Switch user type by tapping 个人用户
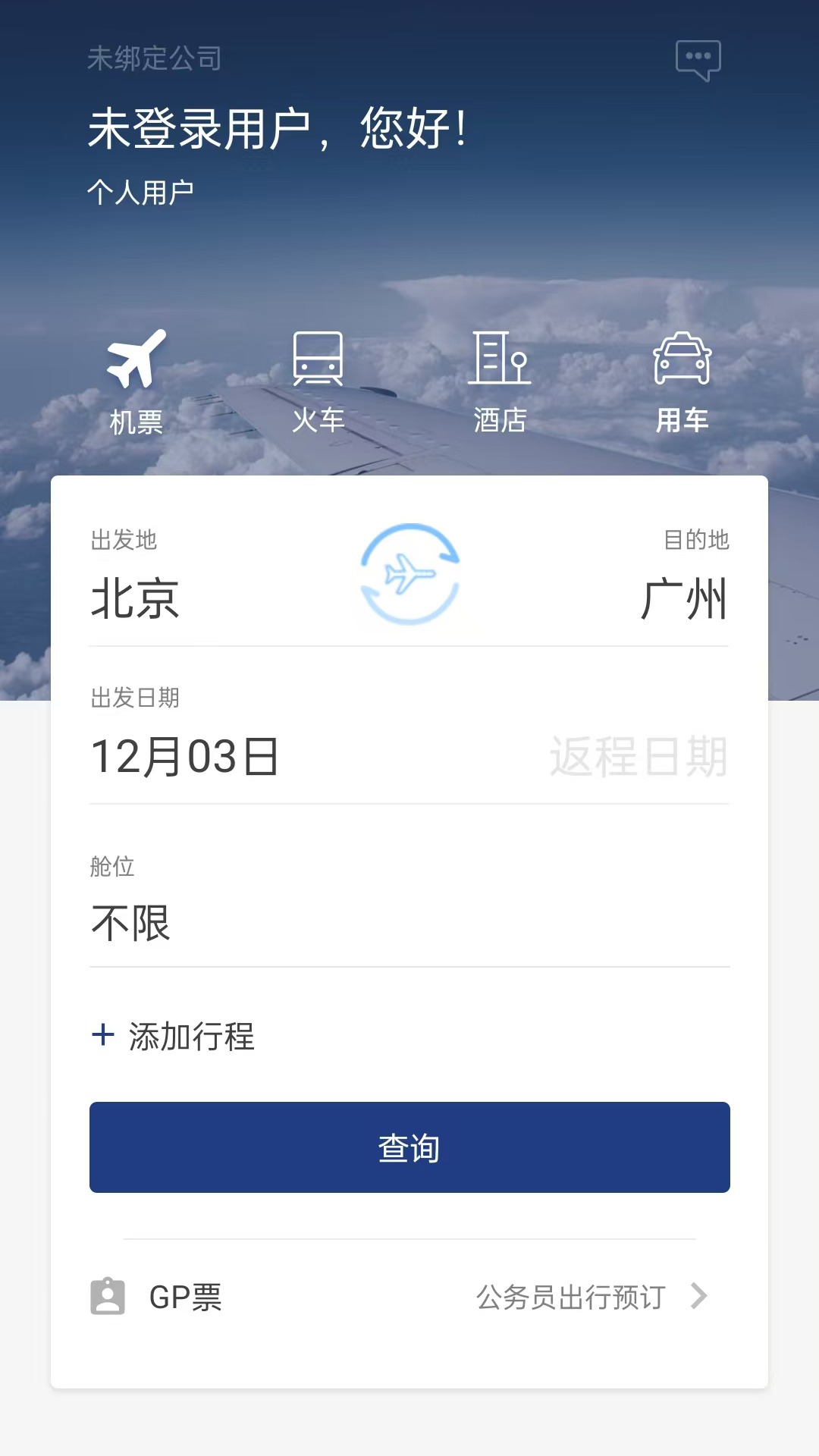This screenshot has width=819, height=1456. (x=141, y=190)
